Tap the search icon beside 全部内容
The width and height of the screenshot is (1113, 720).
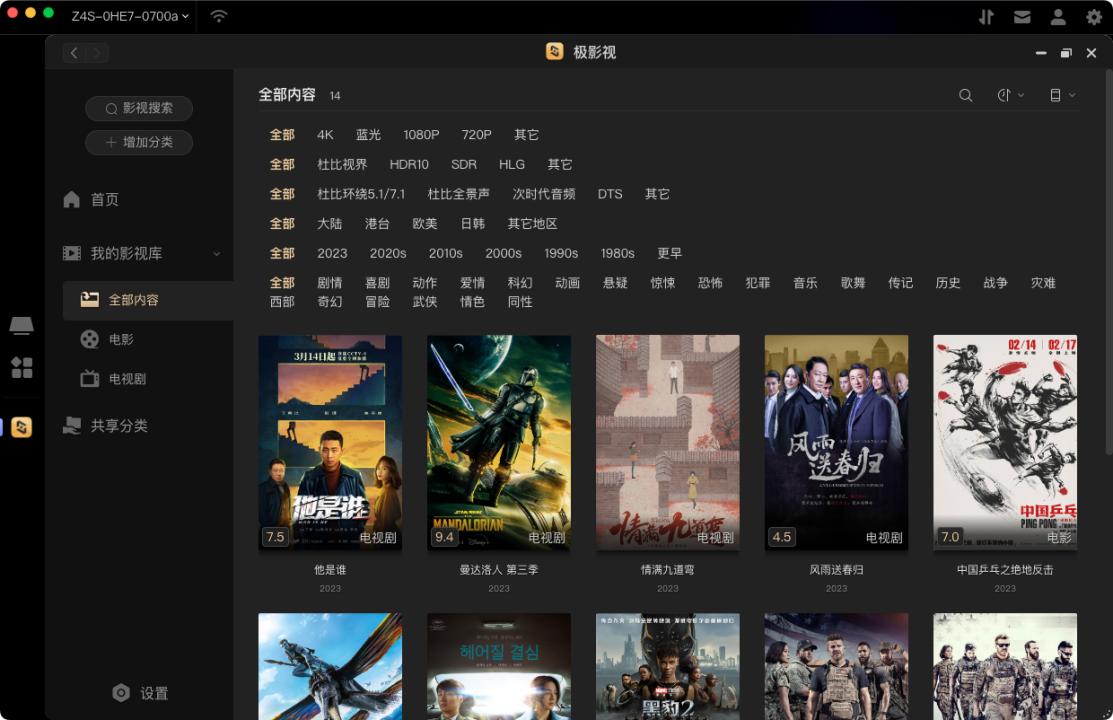pos(965,95)
